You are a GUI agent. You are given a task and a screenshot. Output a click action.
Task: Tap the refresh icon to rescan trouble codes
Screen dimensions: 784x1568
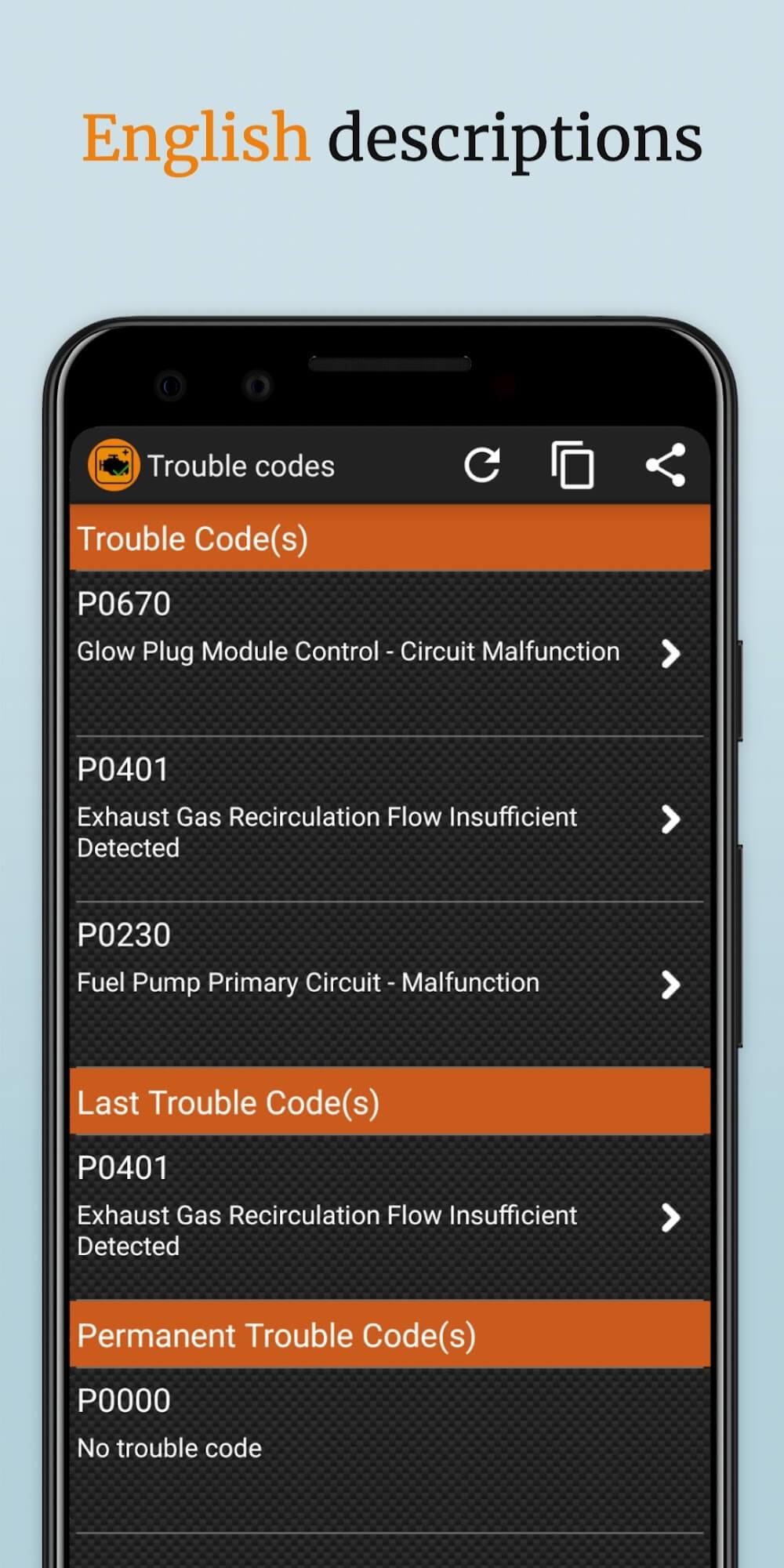click(484, 465)
